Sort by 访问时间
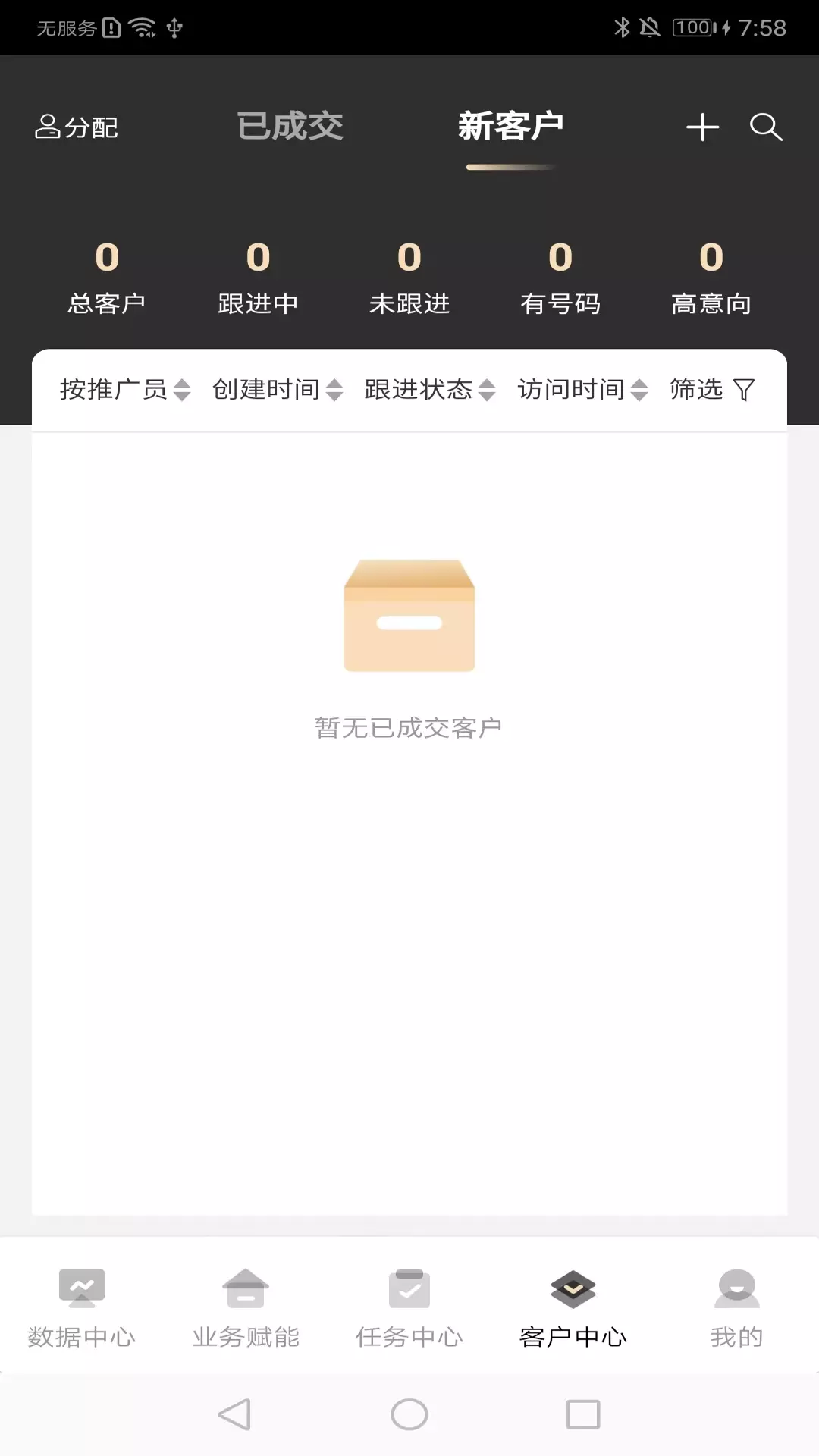 [582, 390]
